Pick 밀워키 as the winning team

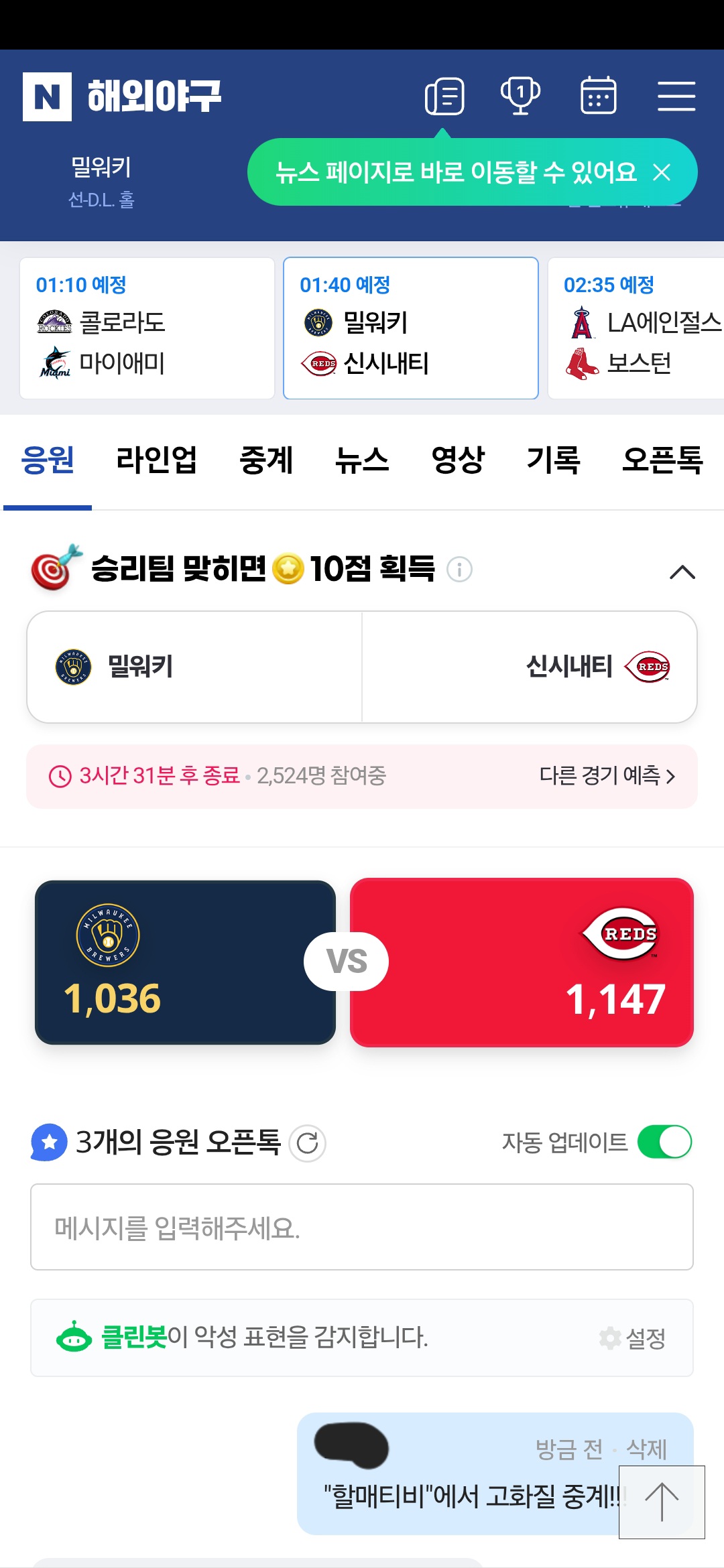click(194, 667)
